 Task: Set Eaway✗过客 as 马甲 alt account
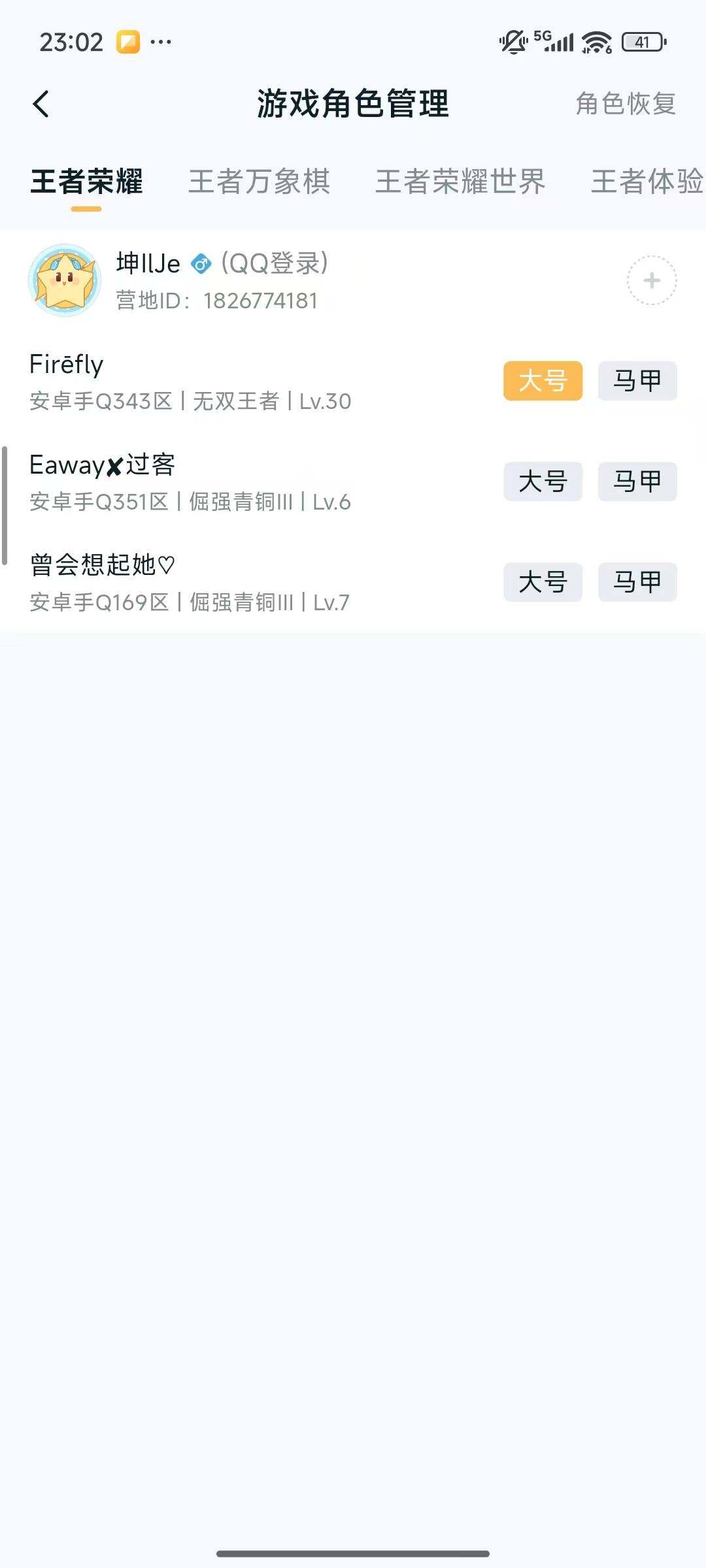click(x=637, y=482)
